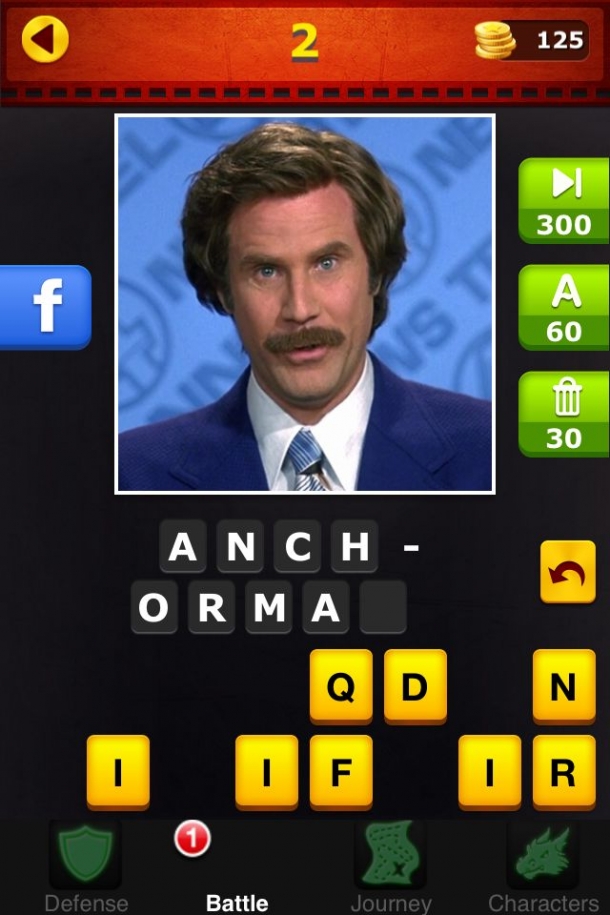
Task: Go back using the yellow arrow
Action: (45, 40)
